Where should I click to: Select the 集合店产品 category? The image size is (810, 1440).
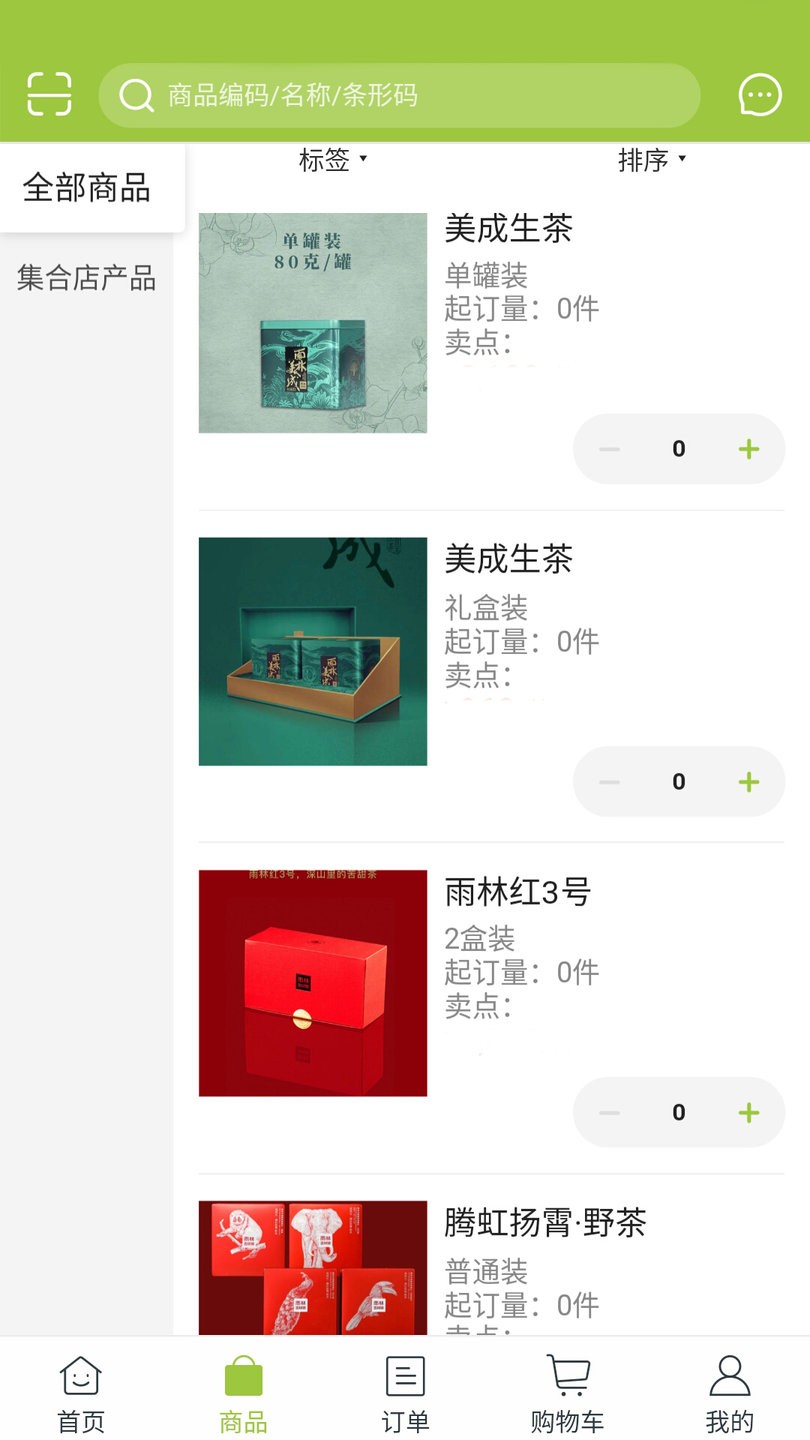[87, 278]
